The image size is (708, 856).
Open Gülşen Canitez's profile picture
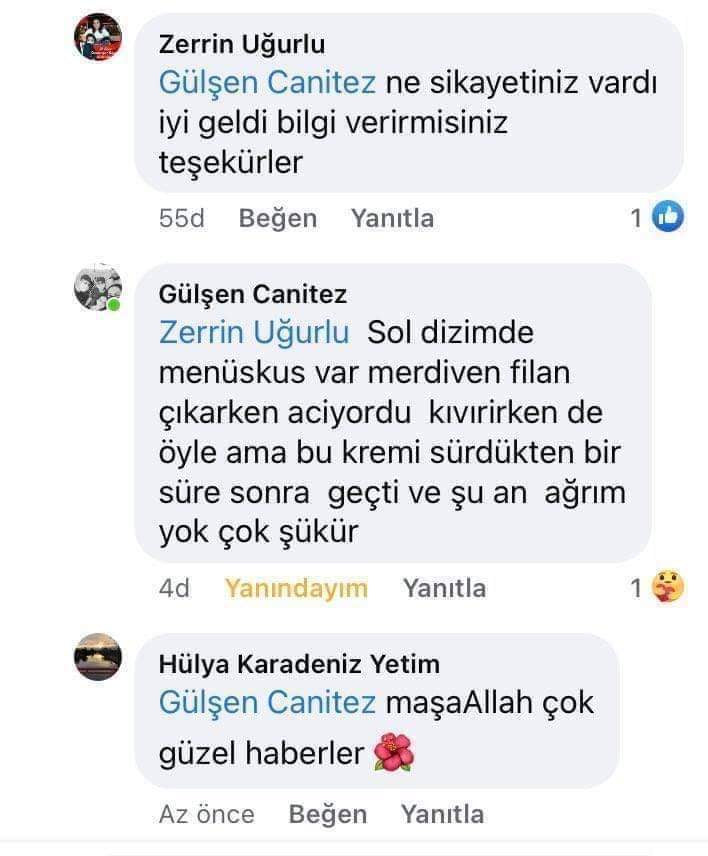coord(98,288)
